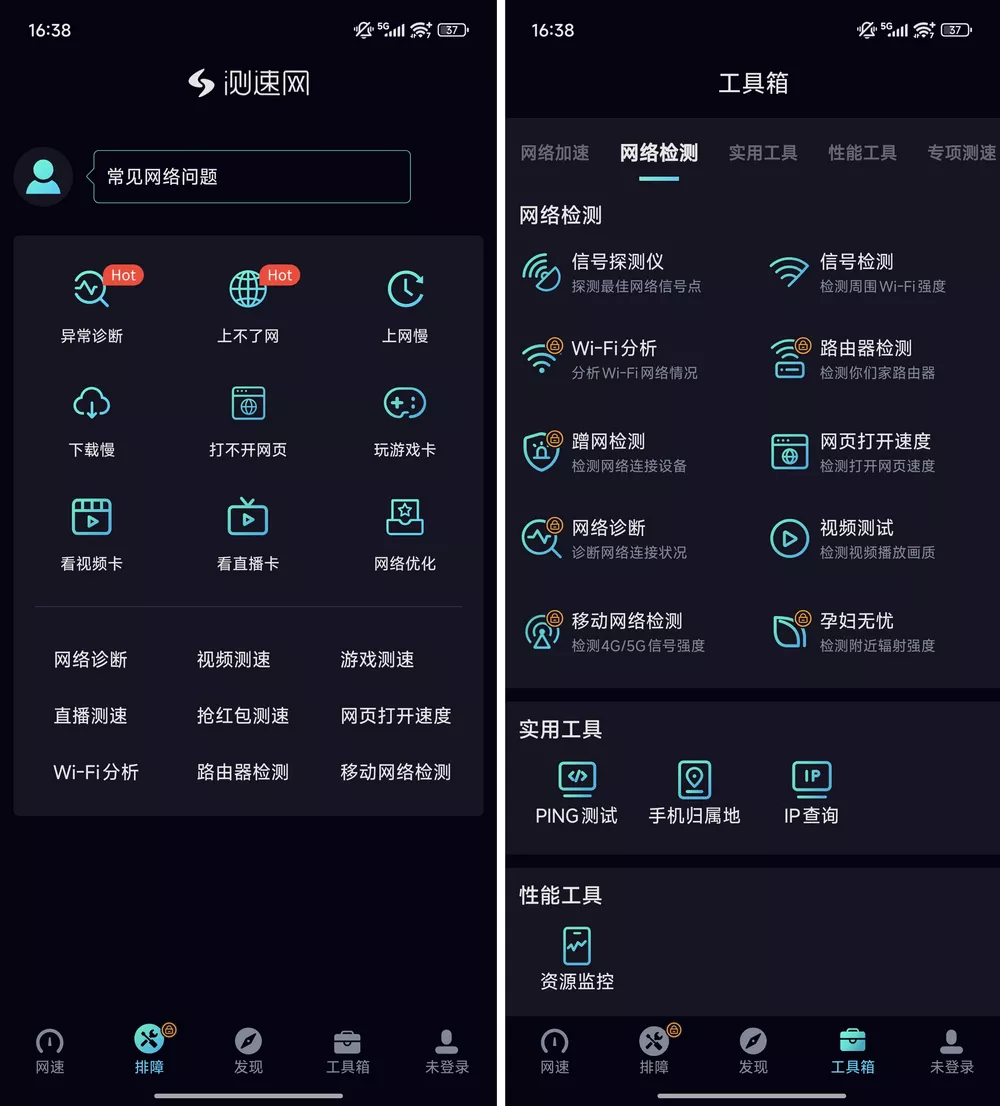Viewport: 1000px width, 1106px height.
Task: Select the 玩游戏卡 gaming lag option
Action: (405, 420)
